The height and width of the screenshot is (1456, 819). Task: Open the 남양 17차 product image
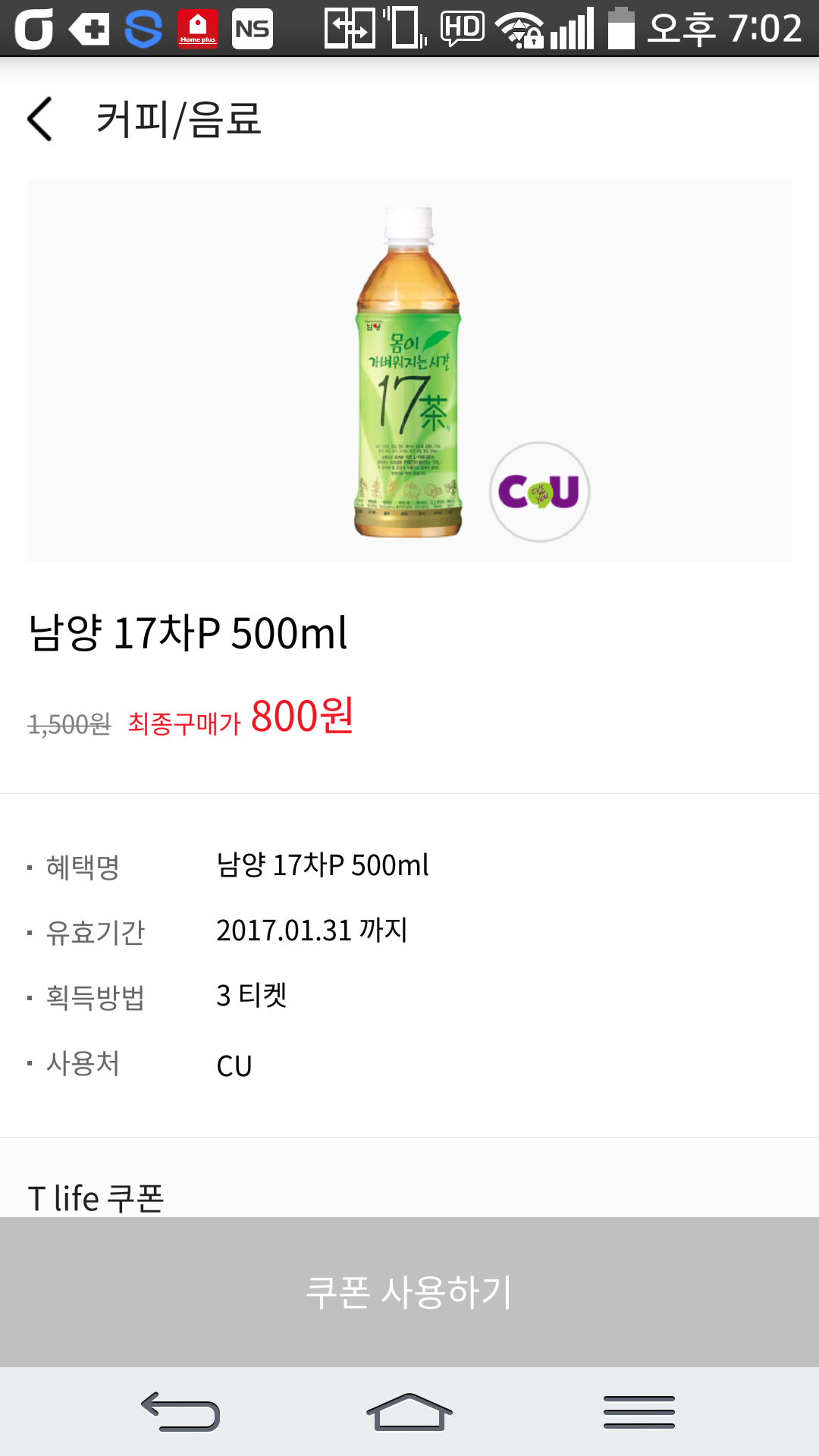[408, 372]
